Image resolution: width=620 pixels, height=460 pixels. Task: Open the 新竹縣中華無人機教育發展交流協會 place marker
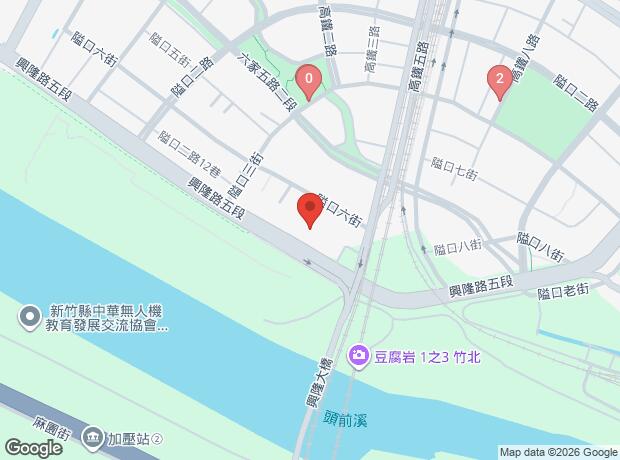click(x=31, y=318)
